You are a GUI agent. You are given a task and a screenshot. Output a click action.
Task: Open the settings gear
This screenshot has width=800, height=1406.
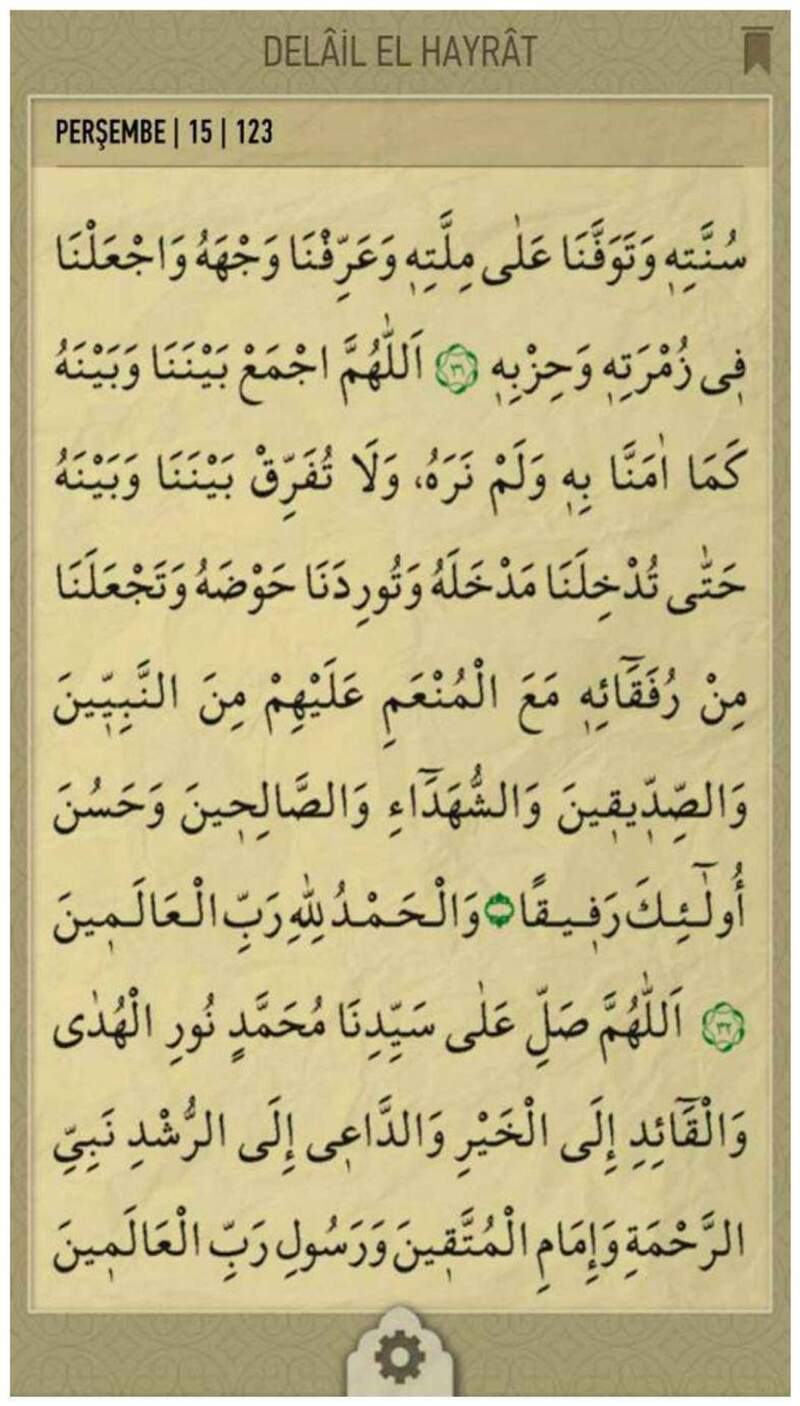coord(399,1359)
